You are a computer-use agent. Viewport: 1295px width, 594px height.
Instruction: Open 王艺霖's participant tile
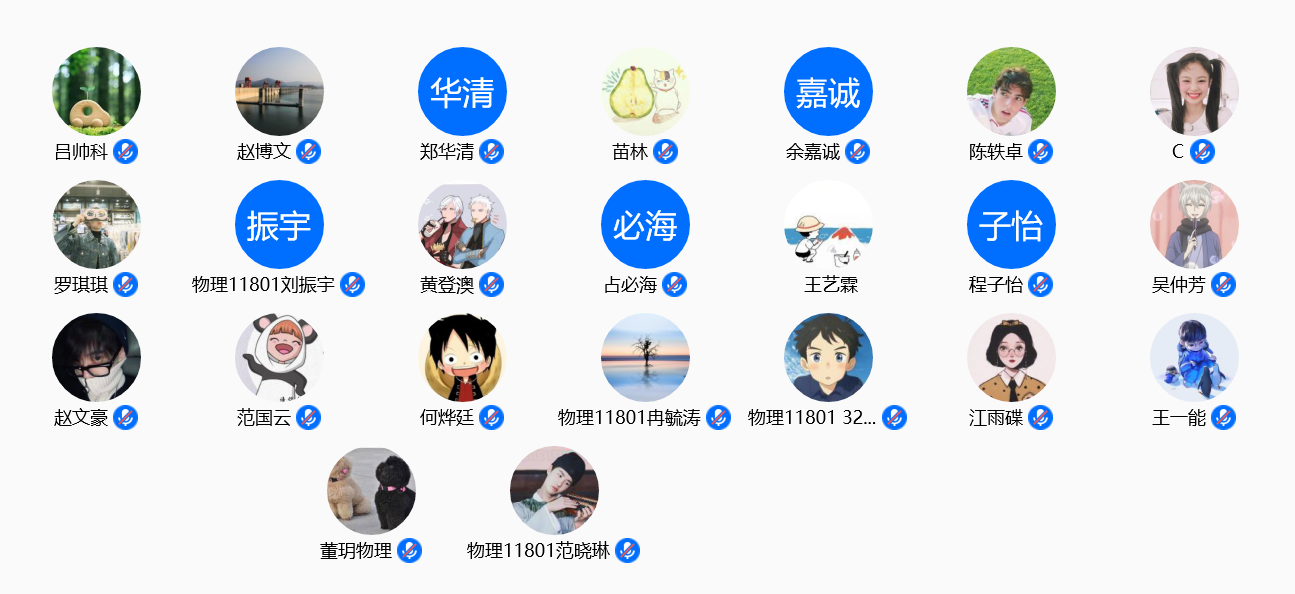(828, 225)
